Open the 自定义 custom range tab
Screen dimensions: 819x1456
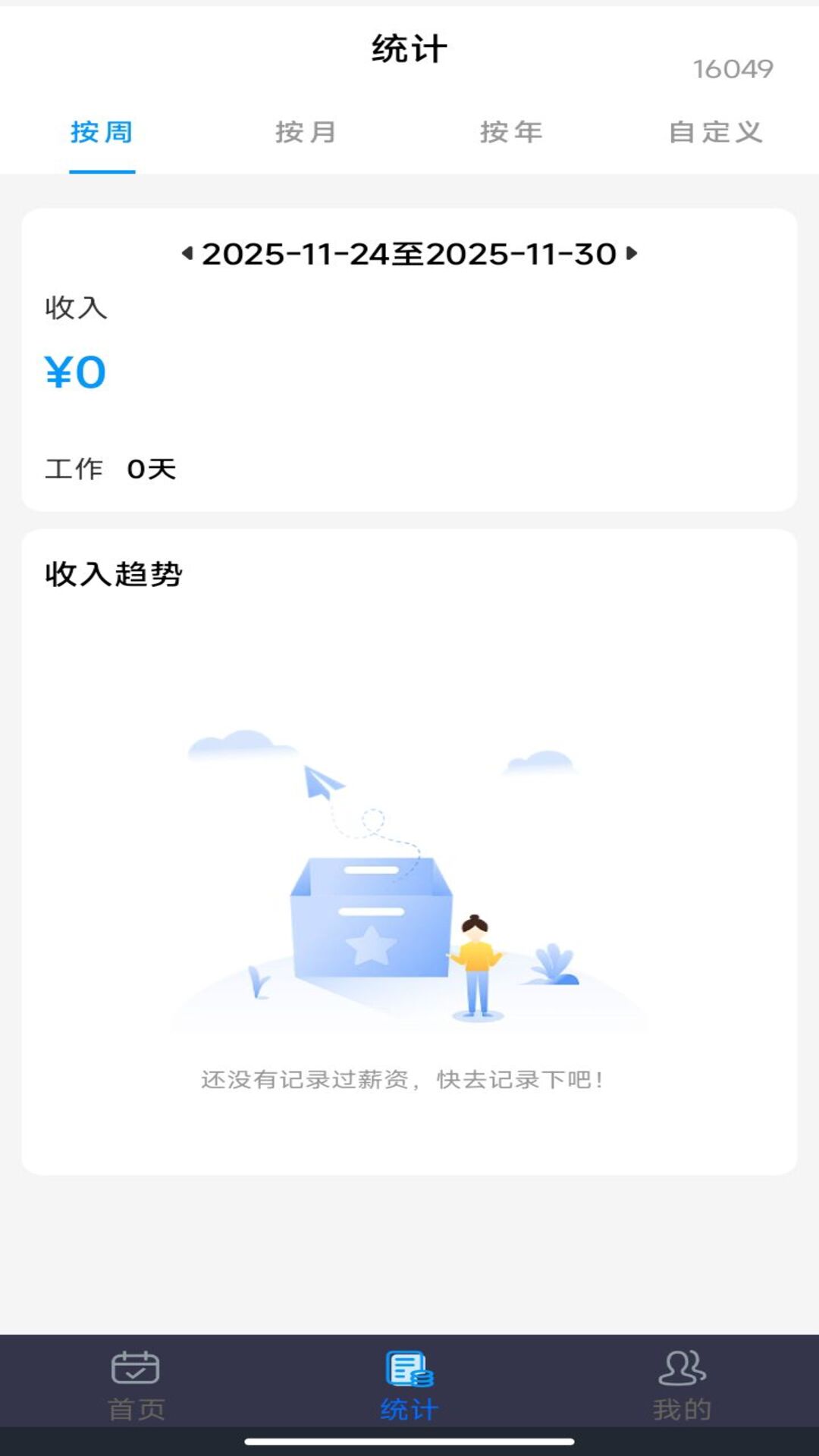coord(716,131)
